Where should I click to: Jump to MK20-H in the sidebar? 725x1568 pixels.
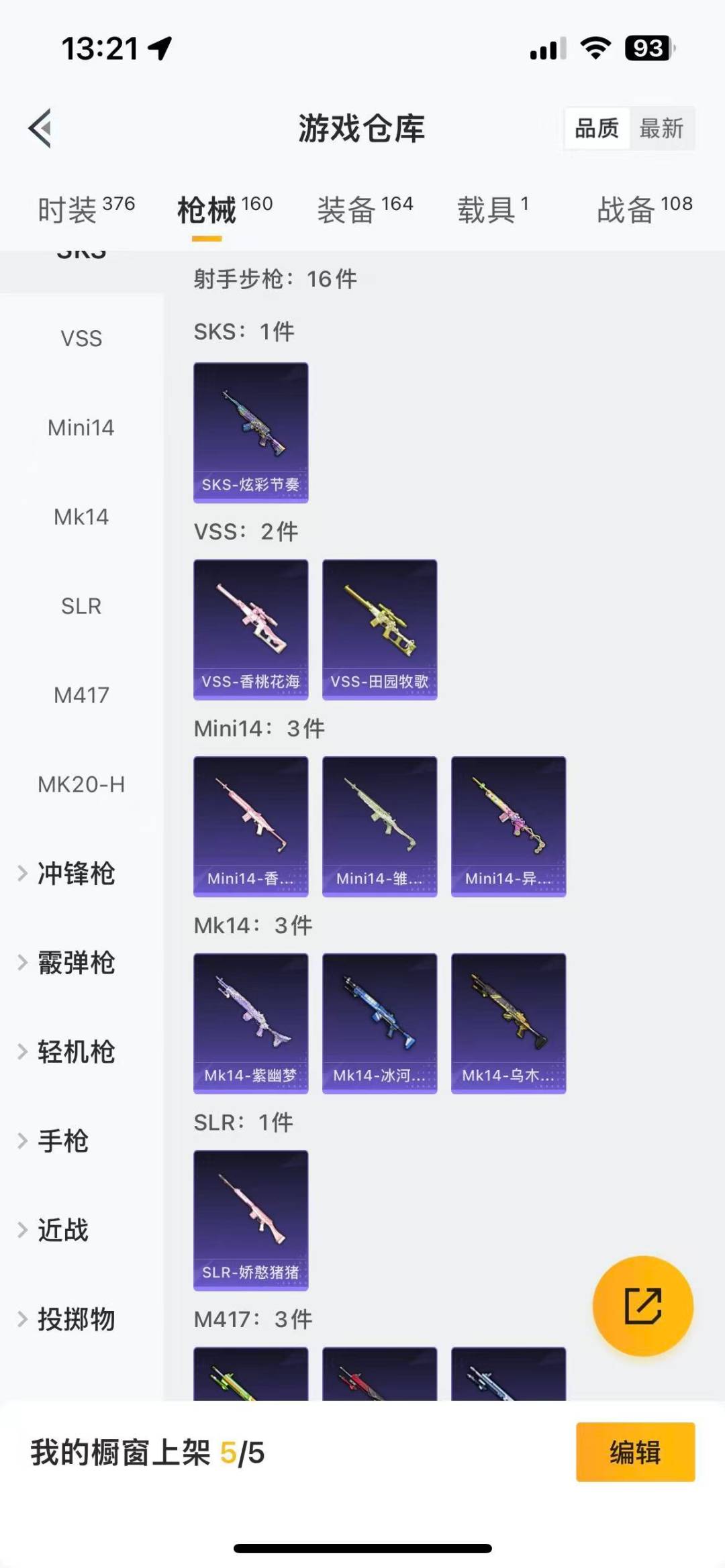81,784
